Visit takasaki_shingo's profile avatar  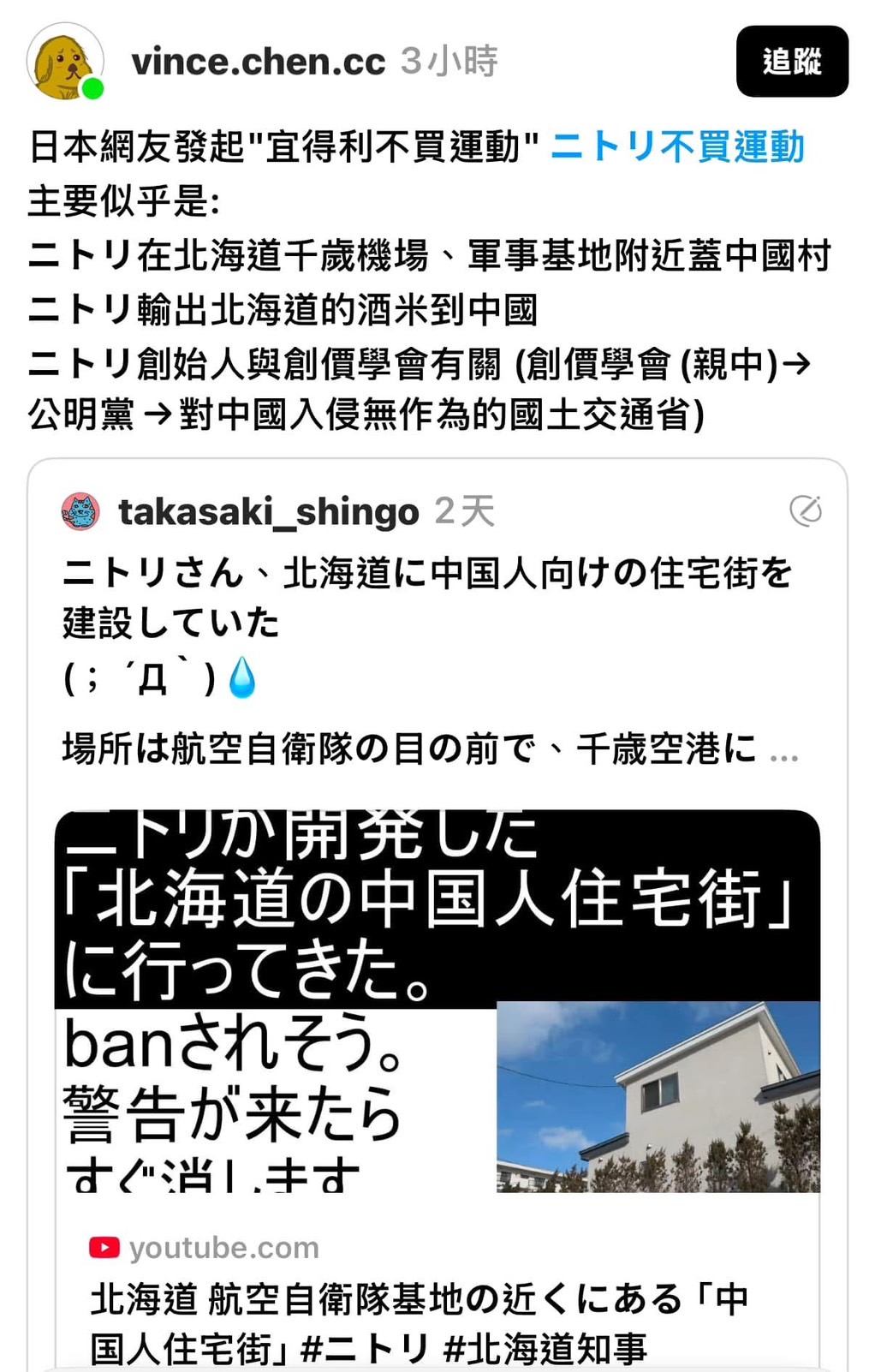click(80, 511)
